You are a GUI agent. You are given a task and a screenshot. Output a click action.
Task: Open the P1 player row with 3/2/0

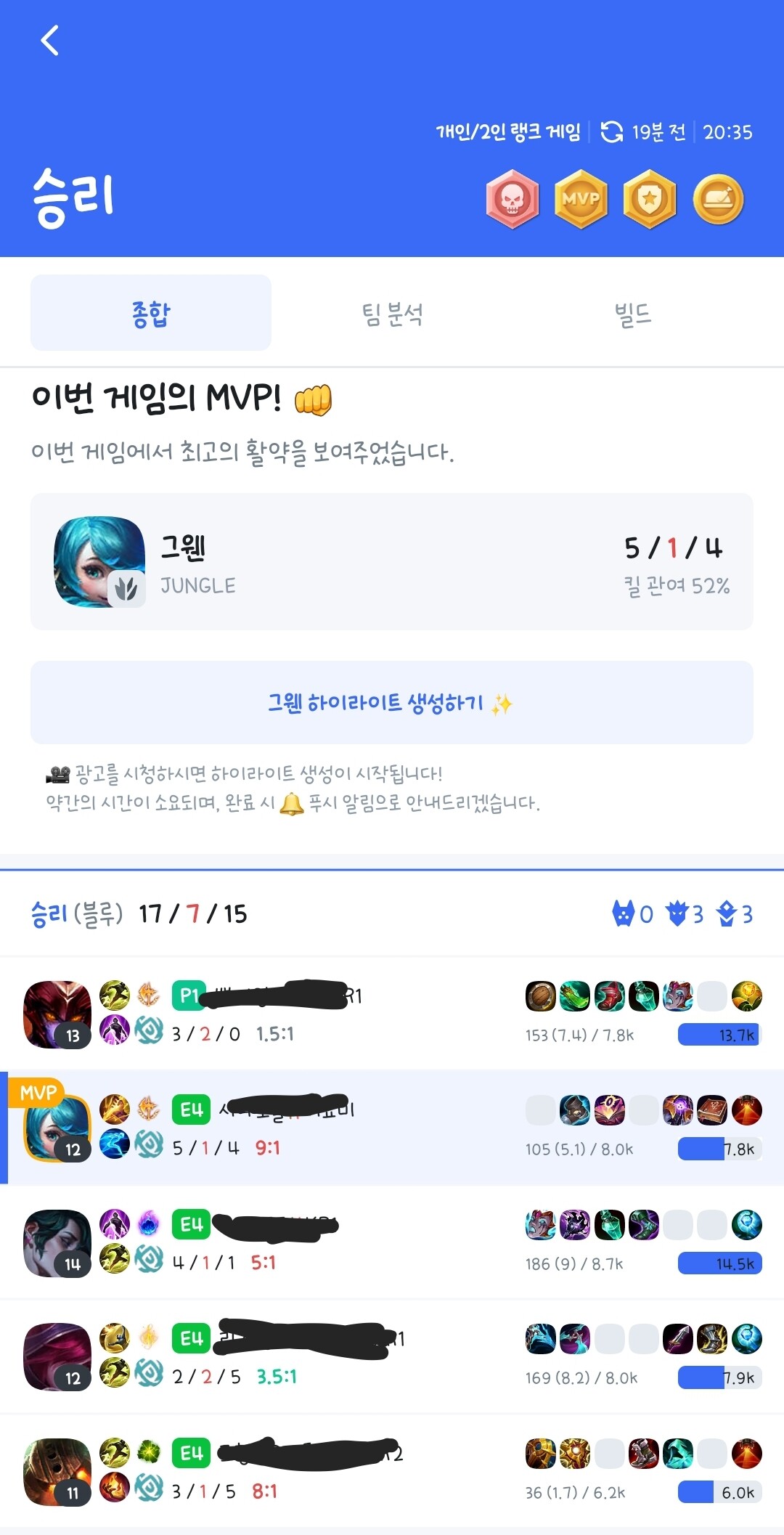(x=392, y=1014)
